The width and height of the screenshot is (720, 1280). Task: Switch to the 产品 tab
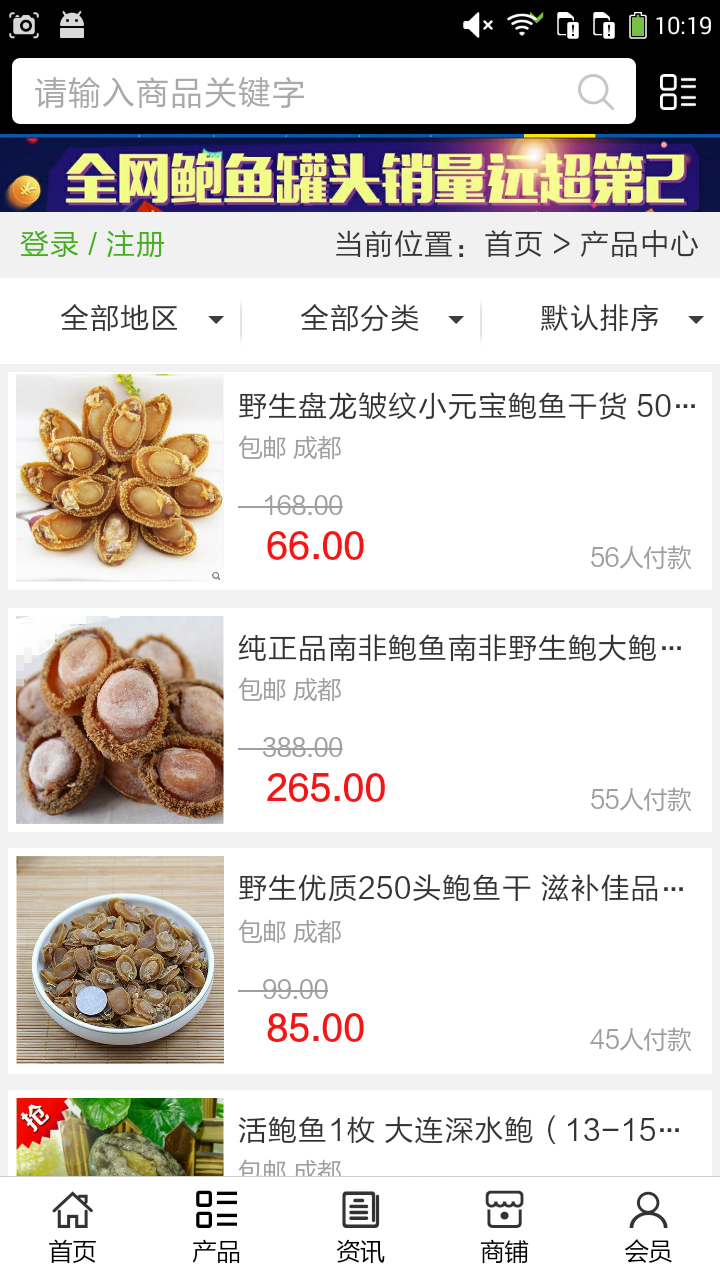pos(216,1227)
